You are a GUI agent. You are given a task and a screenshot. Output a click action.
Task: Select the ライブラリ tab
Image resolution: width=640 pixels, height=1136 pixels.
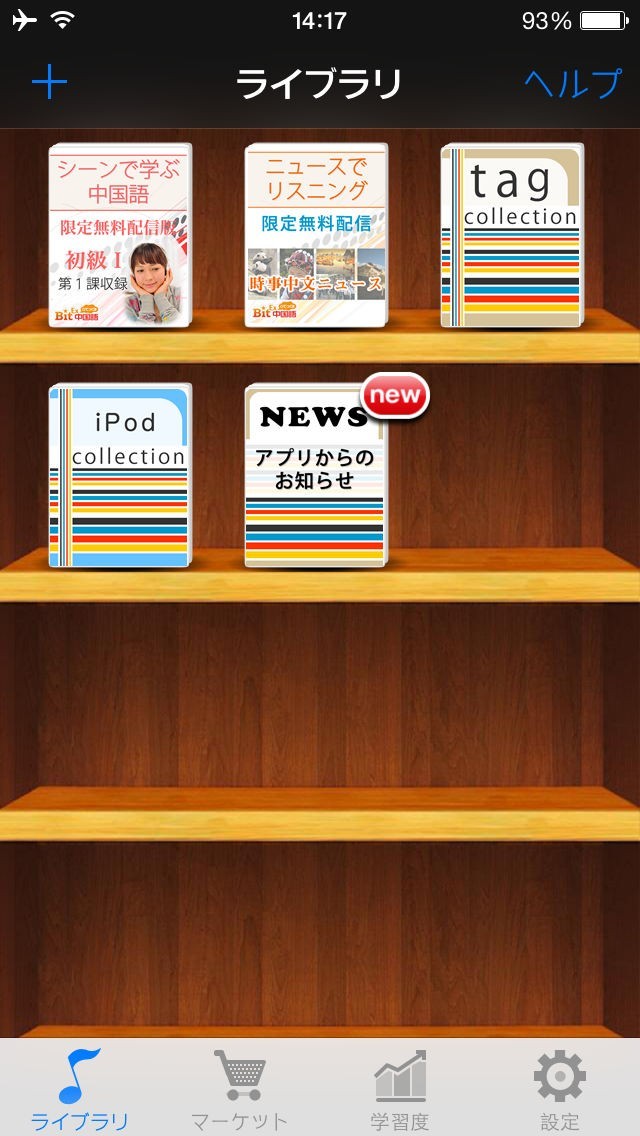point(80,1088)
